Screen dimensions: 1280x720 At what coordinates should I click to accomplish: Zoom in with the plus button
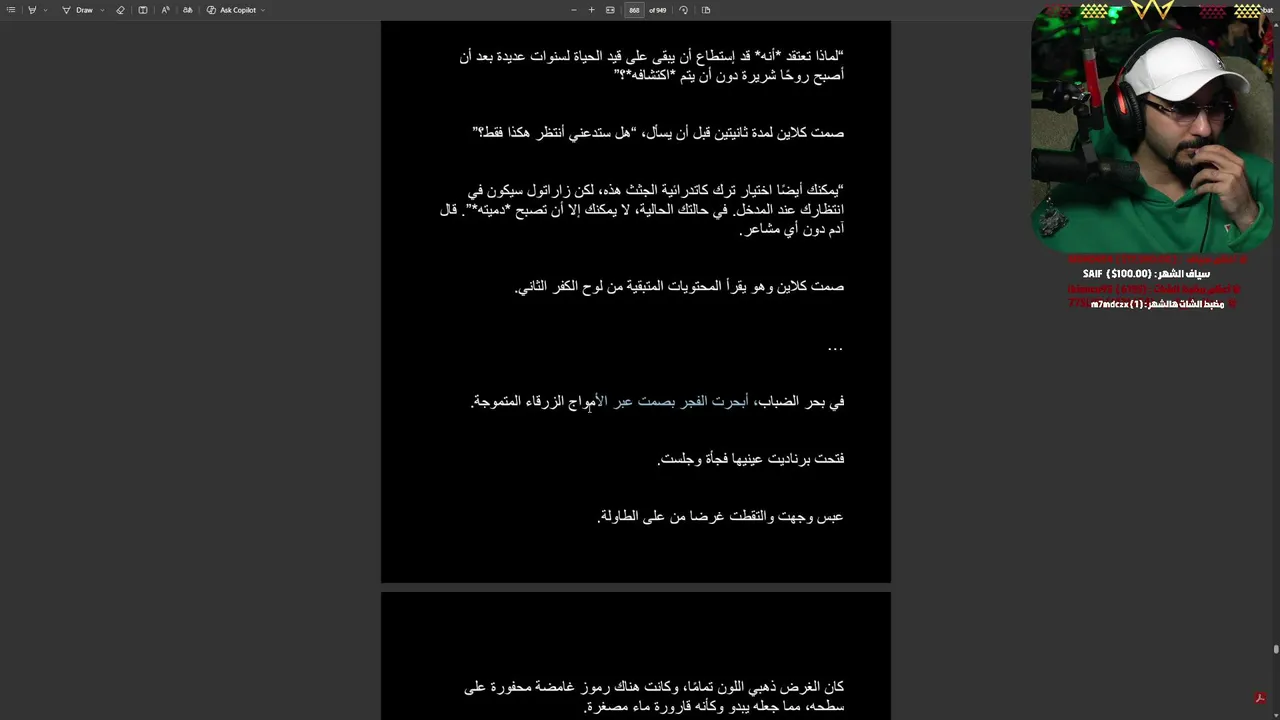(x=591, y=10)
